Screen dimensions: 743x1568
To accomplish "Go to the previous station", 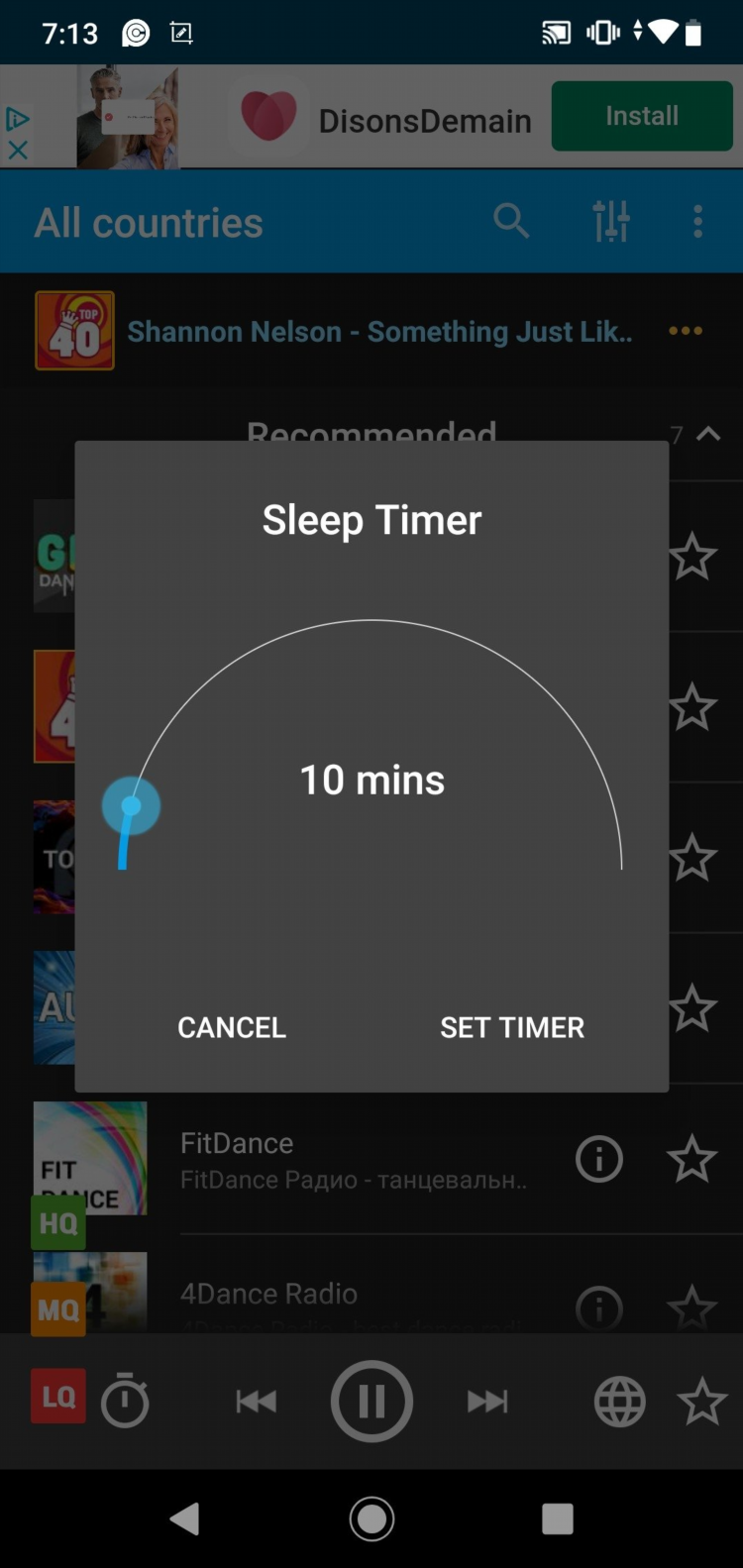I will (257, 1401).
